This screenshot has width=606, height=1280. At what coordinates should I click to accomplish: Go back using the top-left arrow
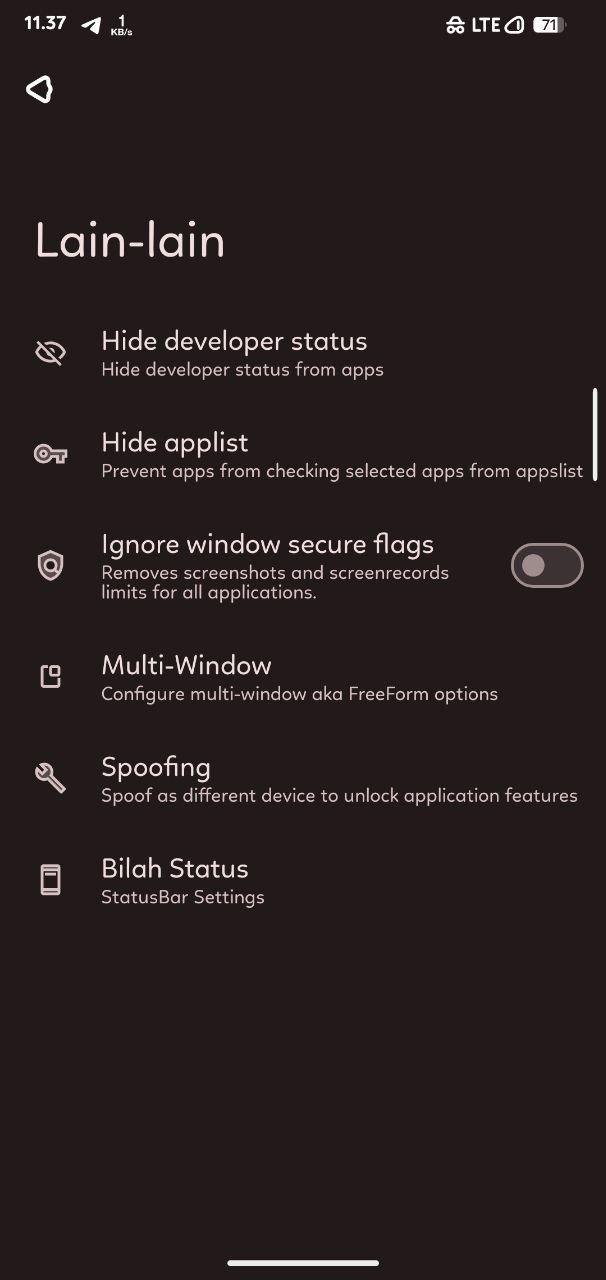(x=39, y=90)
